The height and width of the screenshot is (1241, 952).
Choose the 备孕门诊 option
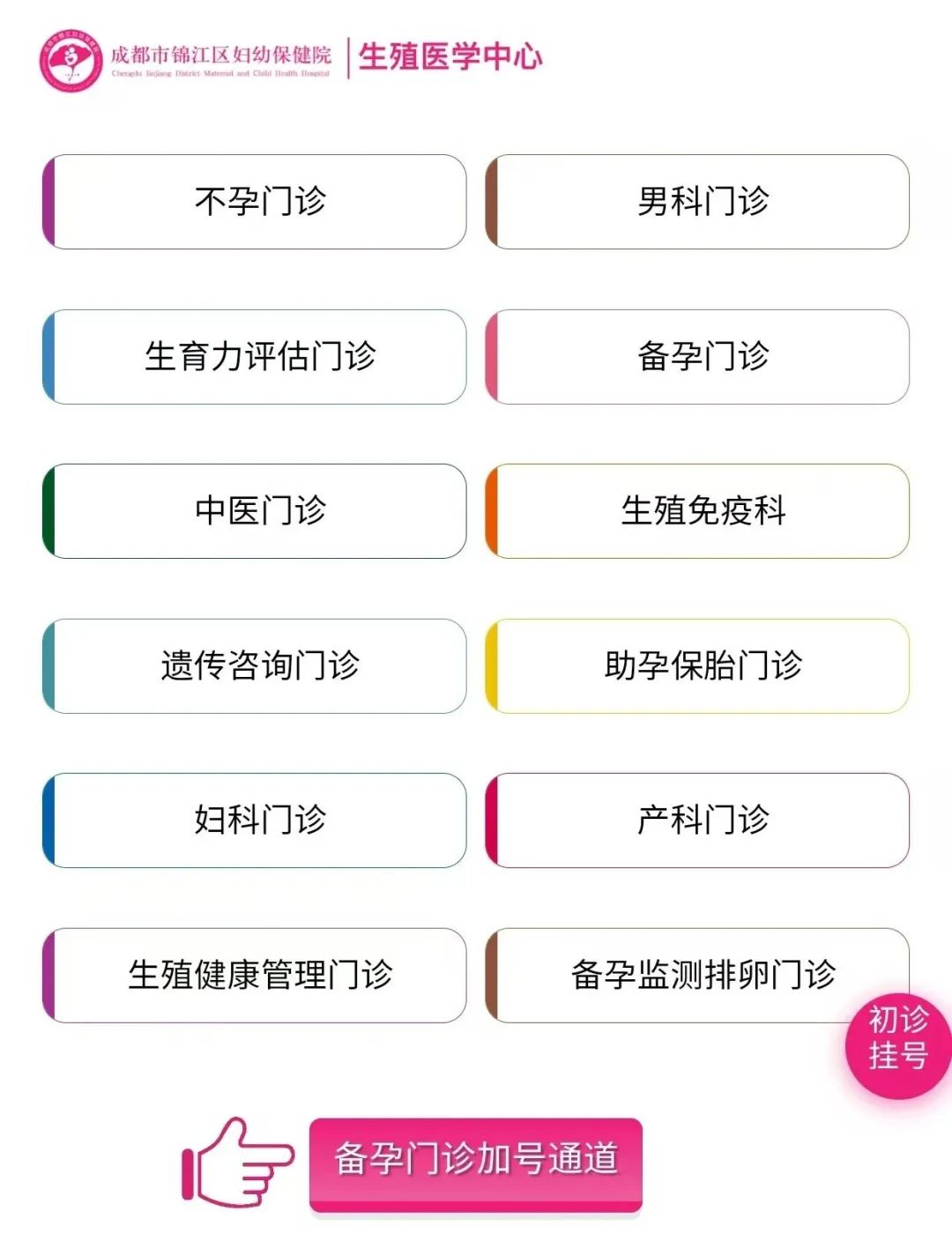pyautogui.click(x=697, y=357)
